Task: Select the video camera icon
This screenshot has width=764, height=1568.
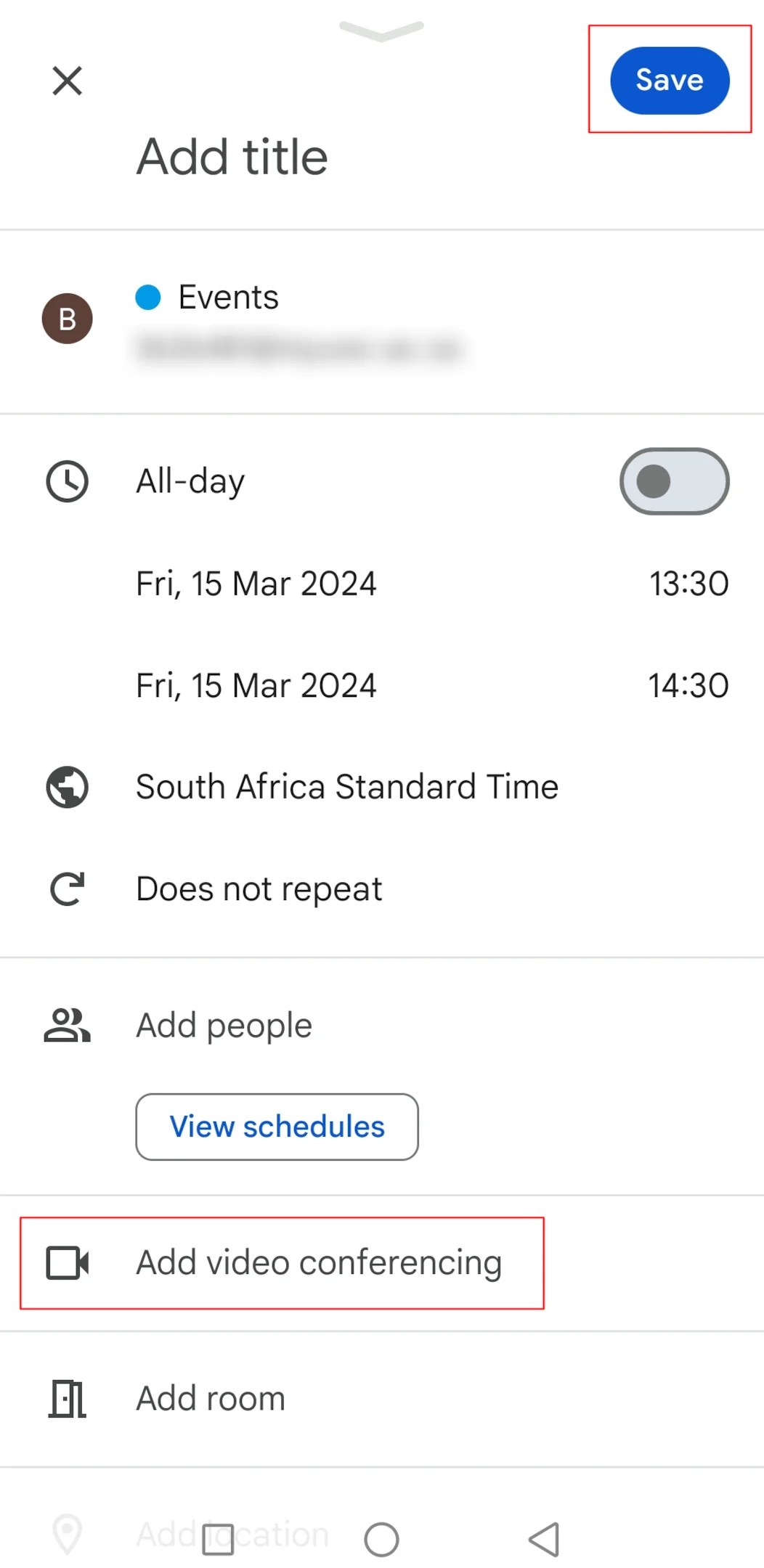Action: [66, 1262]
